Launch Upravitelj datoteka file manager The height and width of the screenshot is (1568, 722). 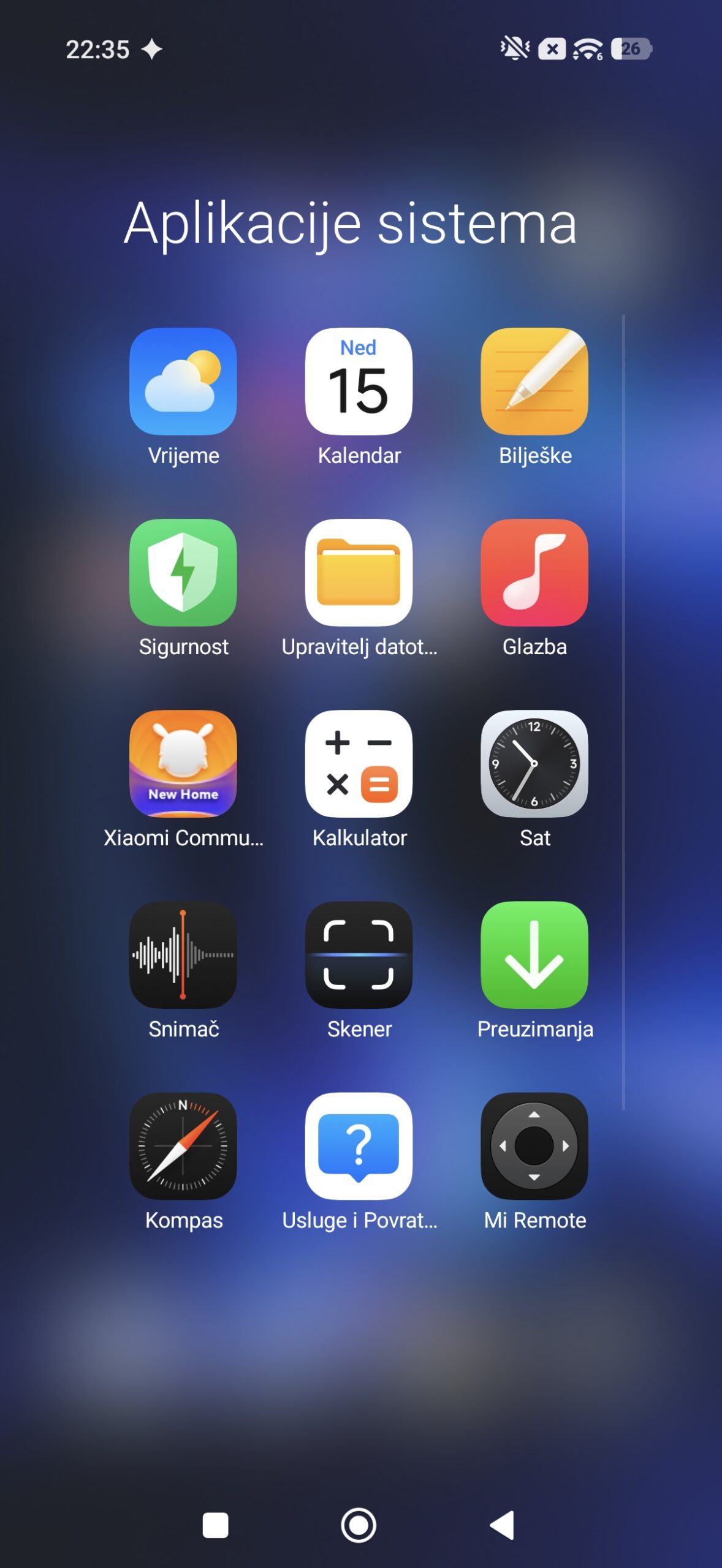(359, 573)
